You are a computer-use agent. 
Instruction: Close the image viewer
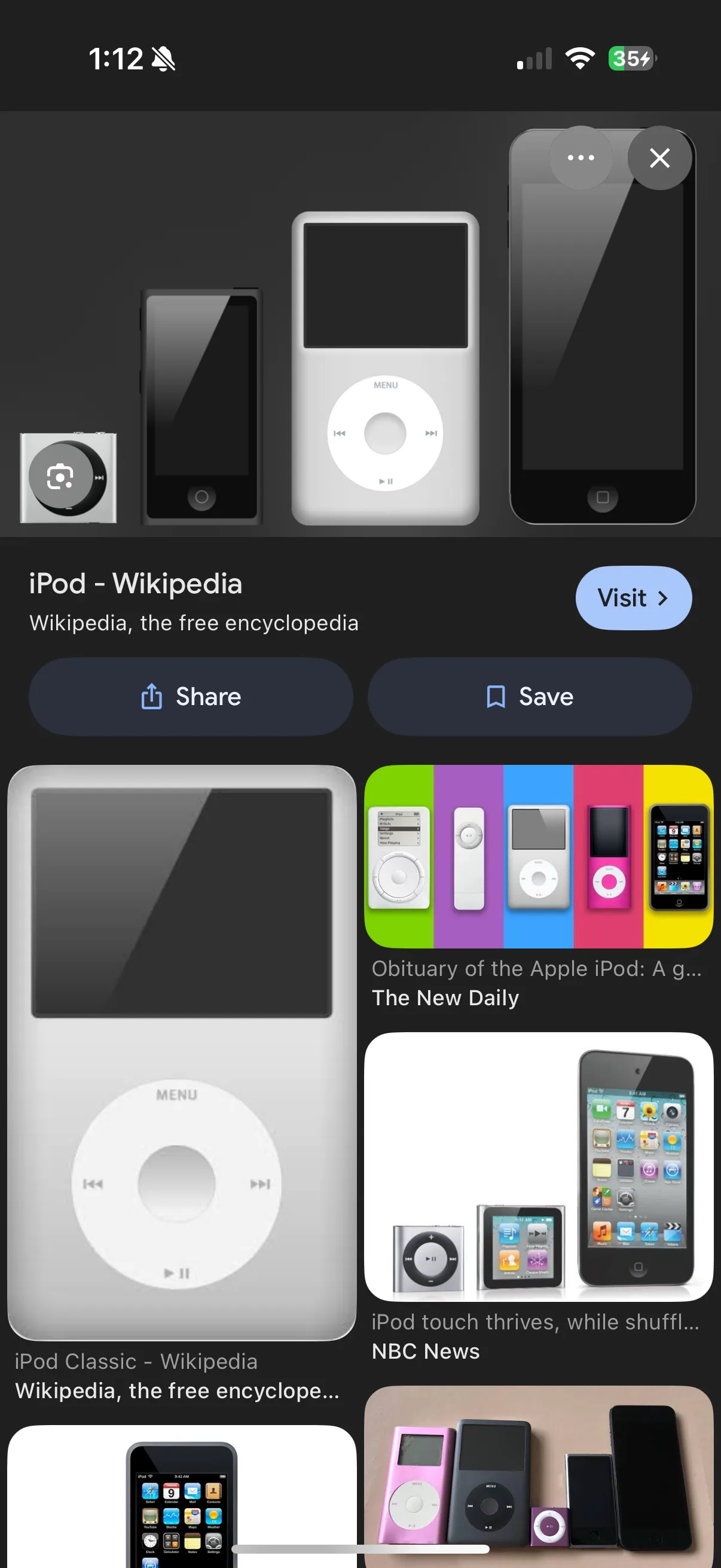[659, 158]
